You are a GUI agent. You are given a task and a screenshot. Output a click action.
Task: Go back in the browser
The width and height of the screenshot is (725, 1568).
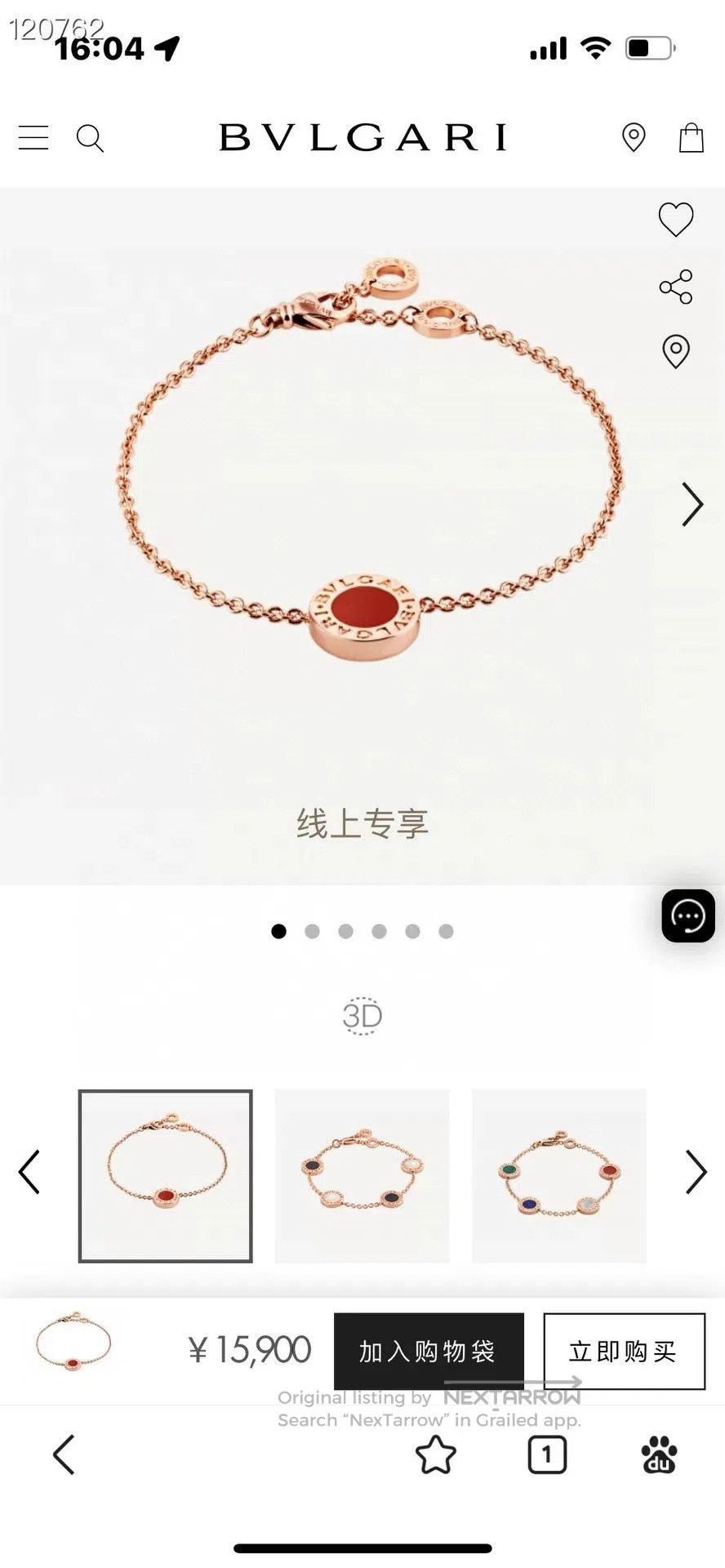coord(64,1454)
